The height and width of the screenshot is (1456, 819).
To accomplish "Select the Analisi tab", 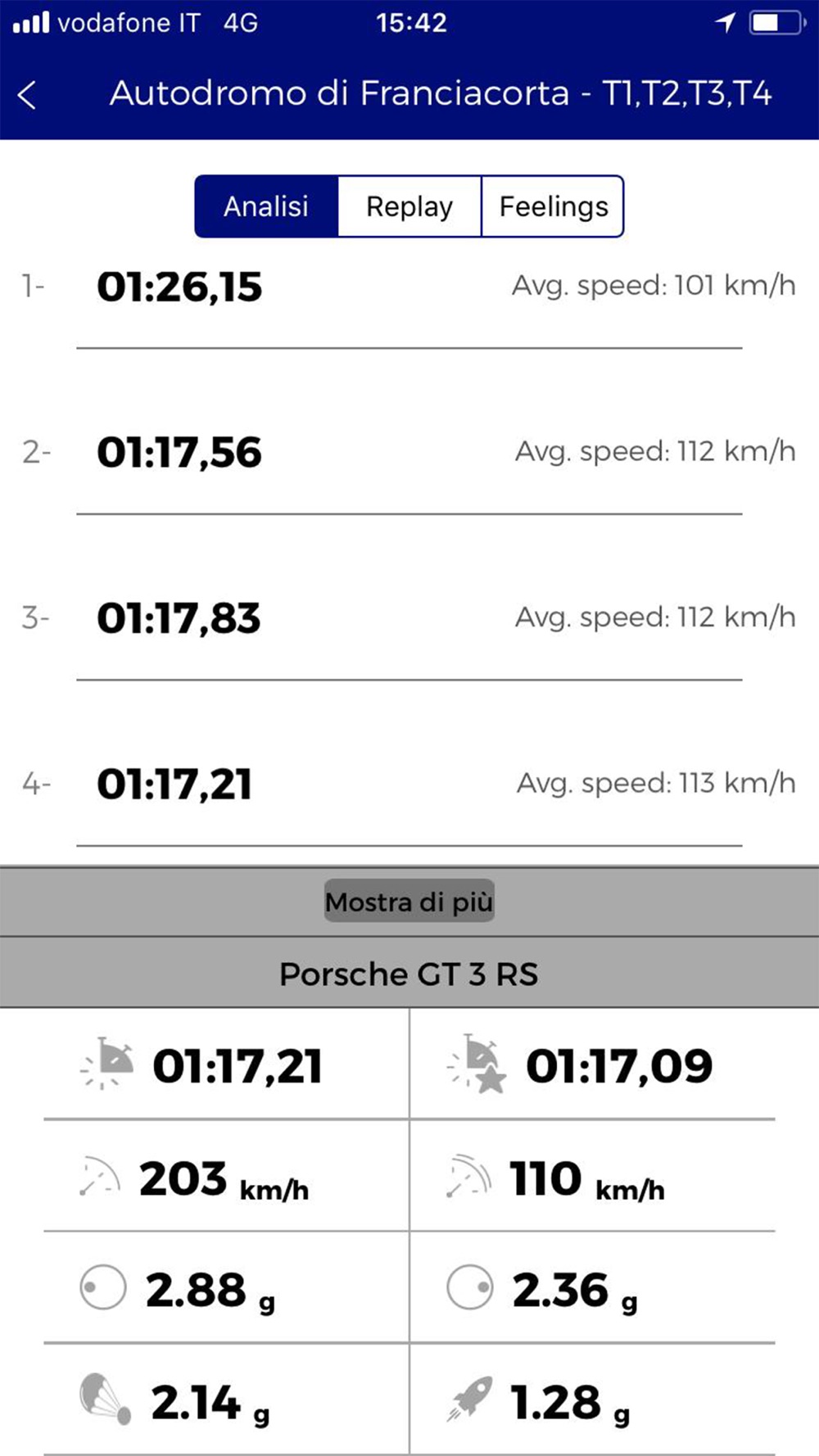I will point(266,206).
